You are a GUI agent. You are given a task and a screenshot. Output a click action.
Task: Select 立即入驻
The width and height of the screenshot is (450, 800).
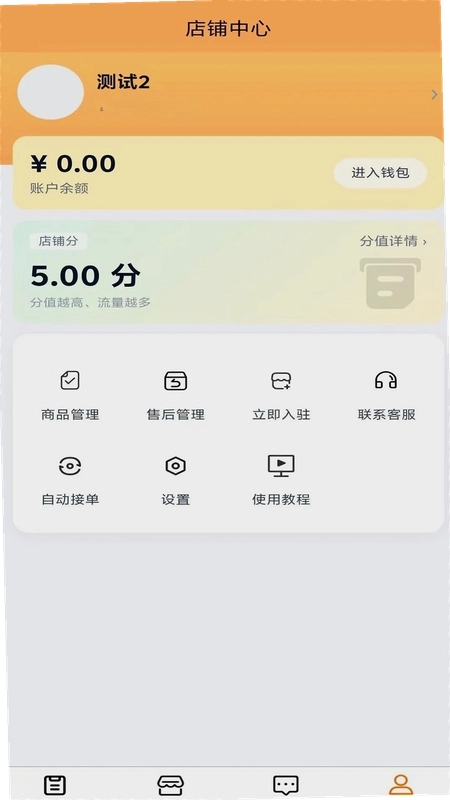[x=281, y=395]
